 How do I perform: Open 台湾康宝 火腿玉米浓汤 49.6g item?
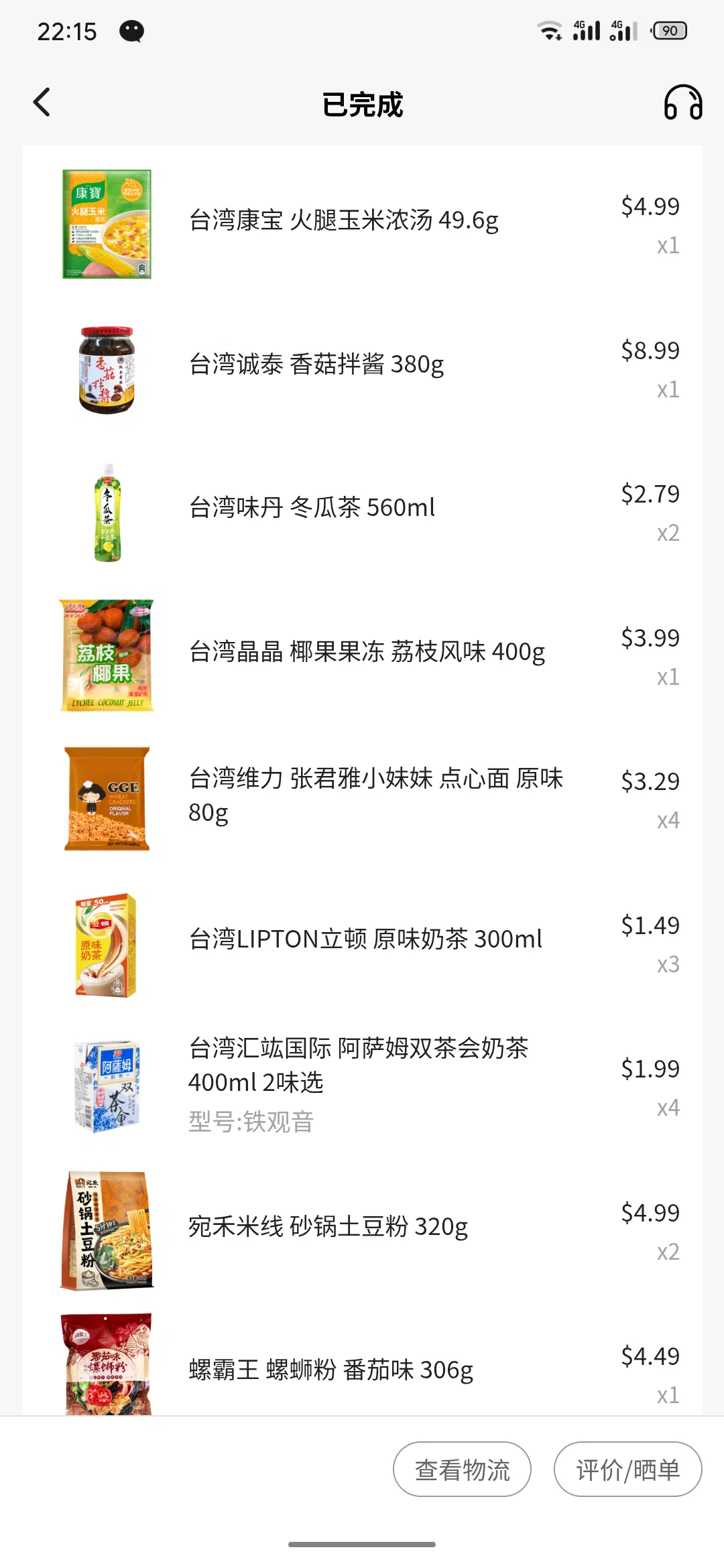click(x=343, y=220)
